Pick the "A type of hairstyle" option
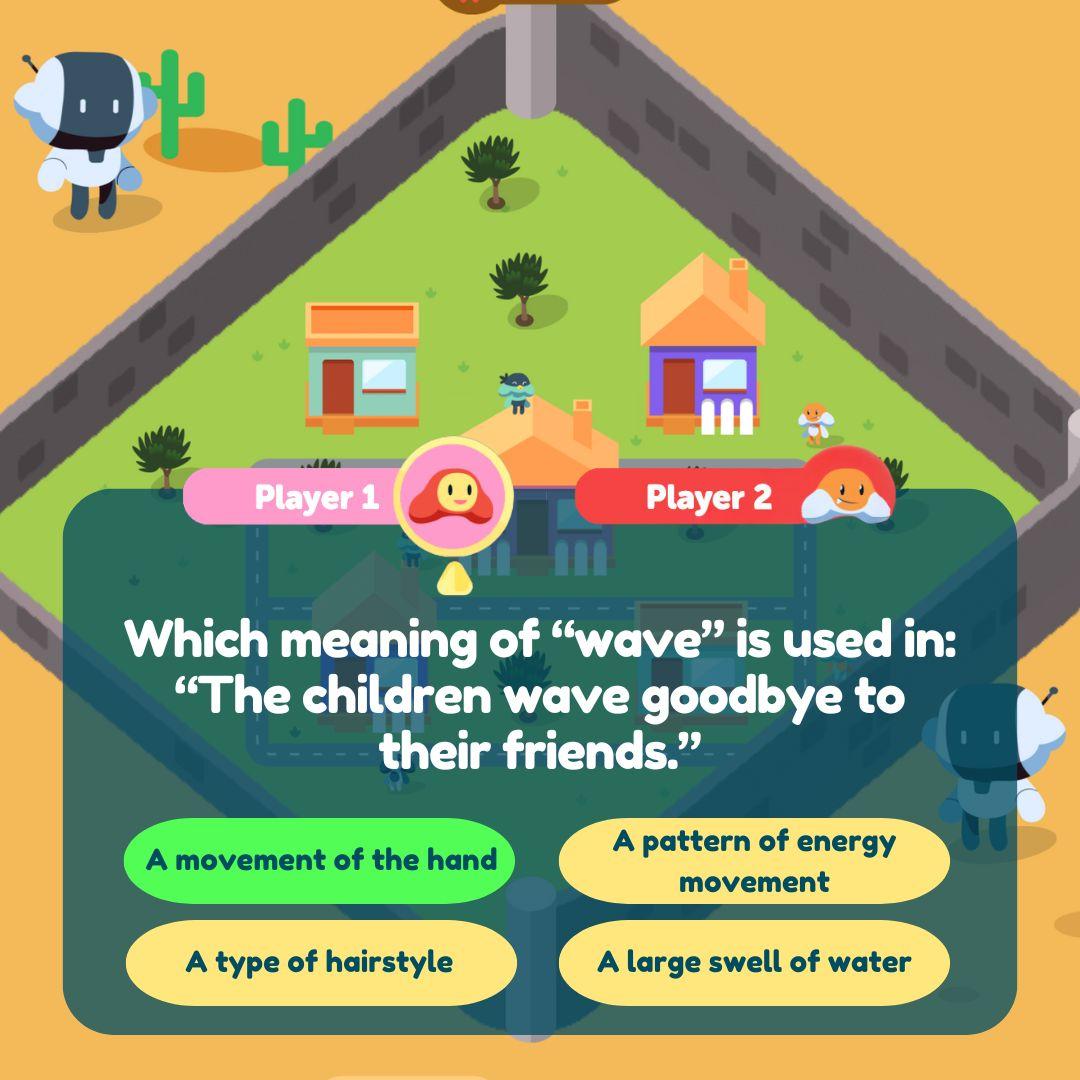This screenshot has width=1080, height=1080. 320,962
